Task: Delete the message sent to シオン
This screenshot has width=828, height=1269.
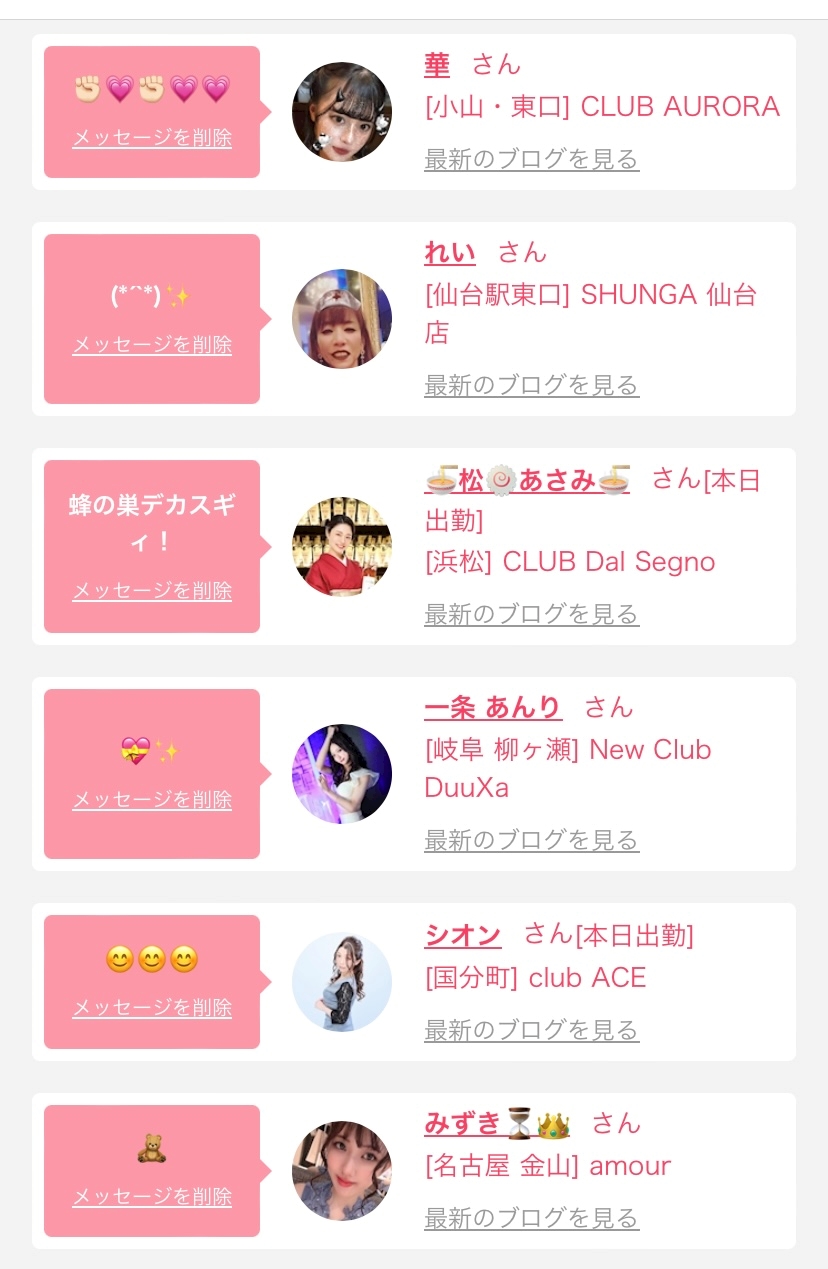Action: click(152, 1008)
